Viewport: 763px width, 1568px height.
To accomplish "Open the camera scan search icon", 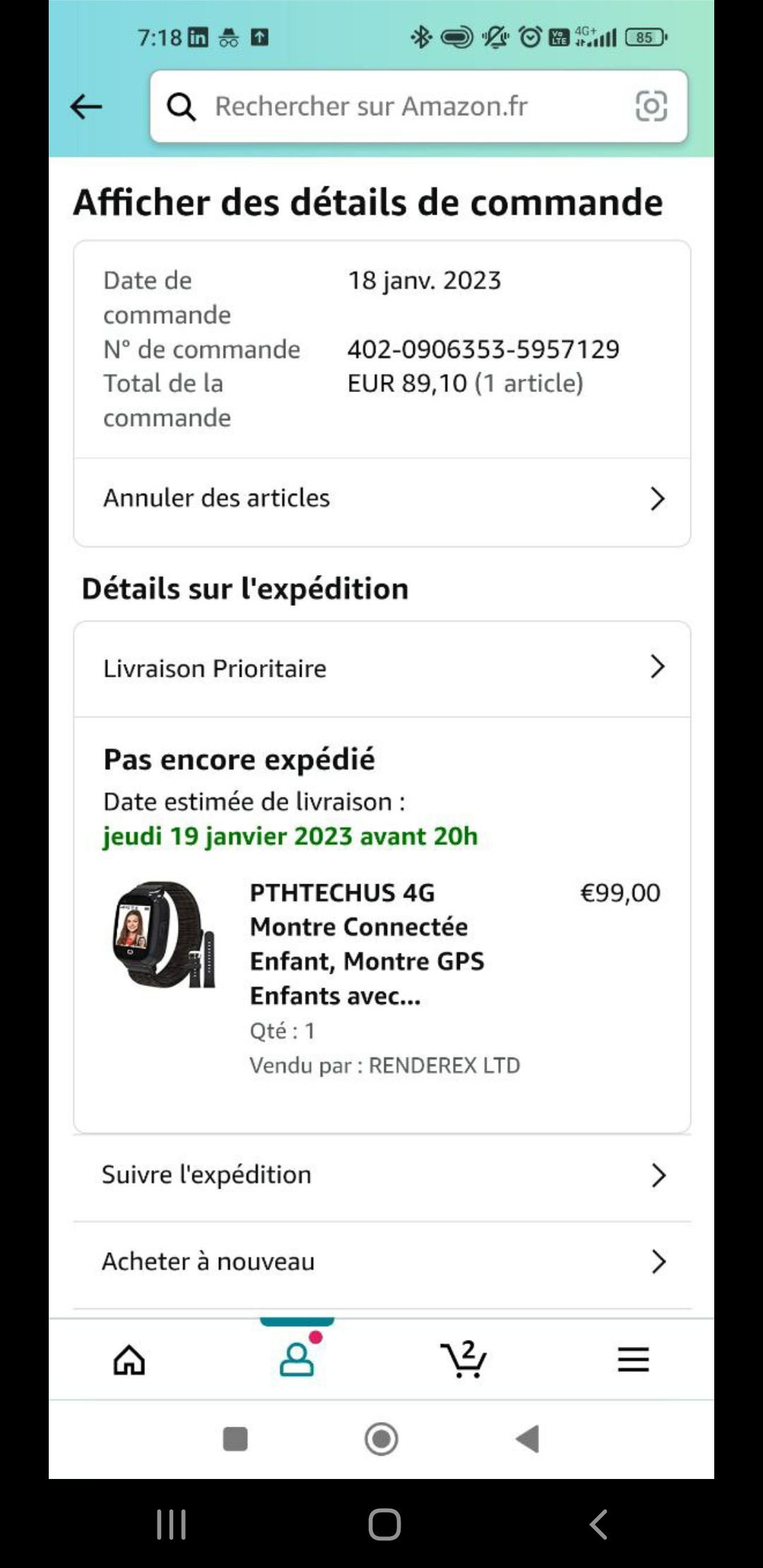I will coord(651,107).
